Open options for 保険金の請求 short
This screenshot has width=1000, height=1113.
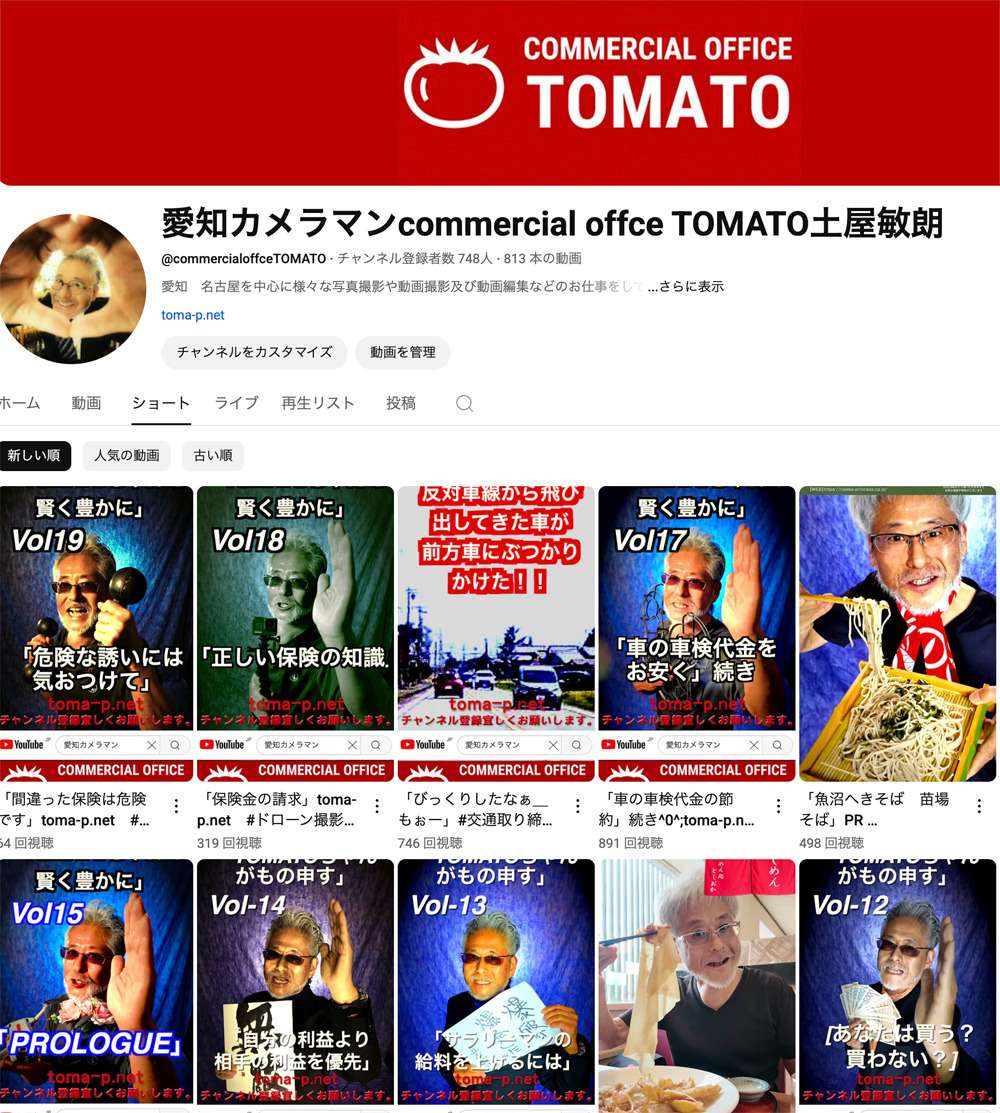(x=377, y=806)
